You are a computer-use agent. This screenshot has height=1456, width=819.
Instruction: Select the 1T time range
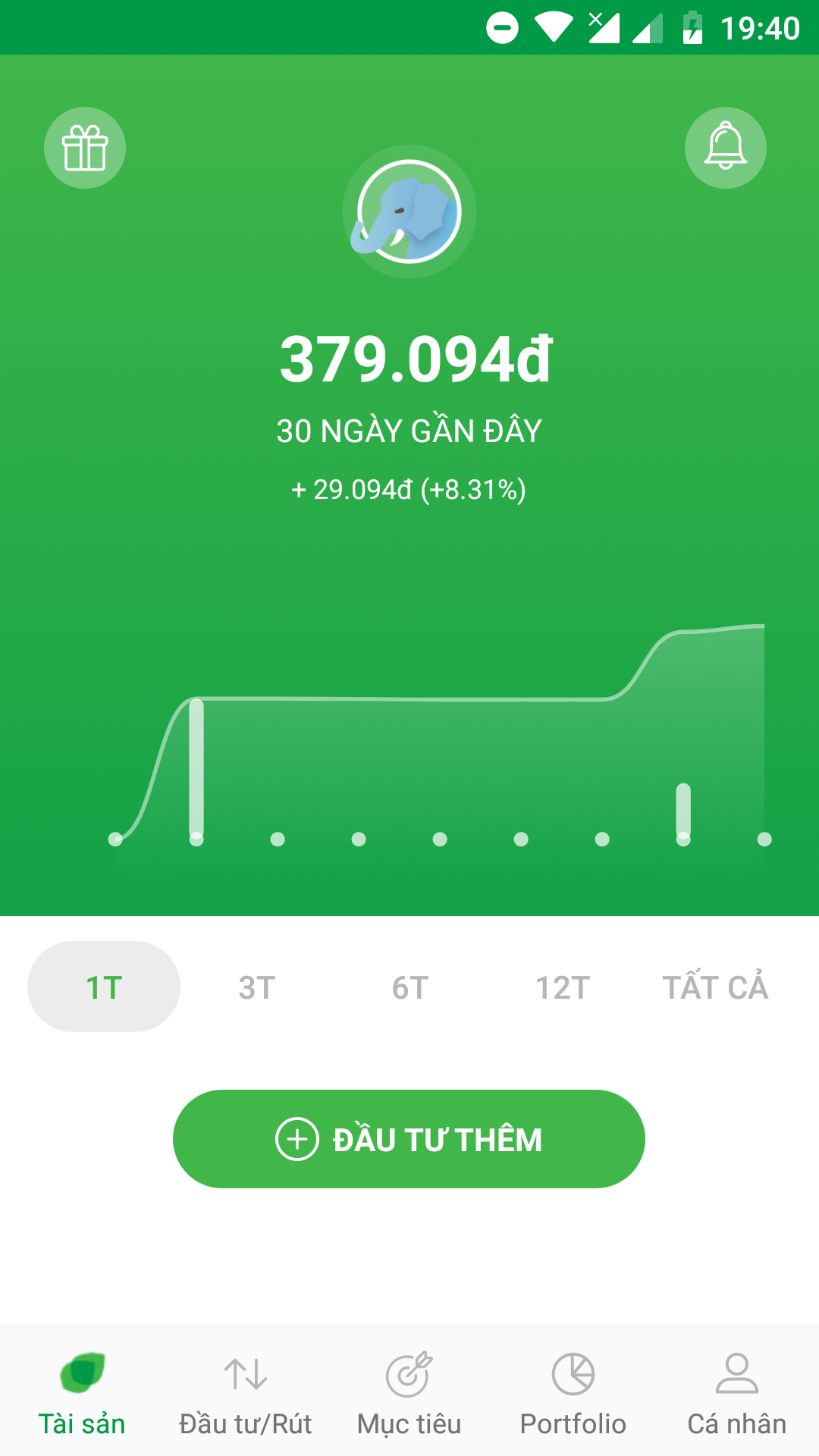pos(104,987)
